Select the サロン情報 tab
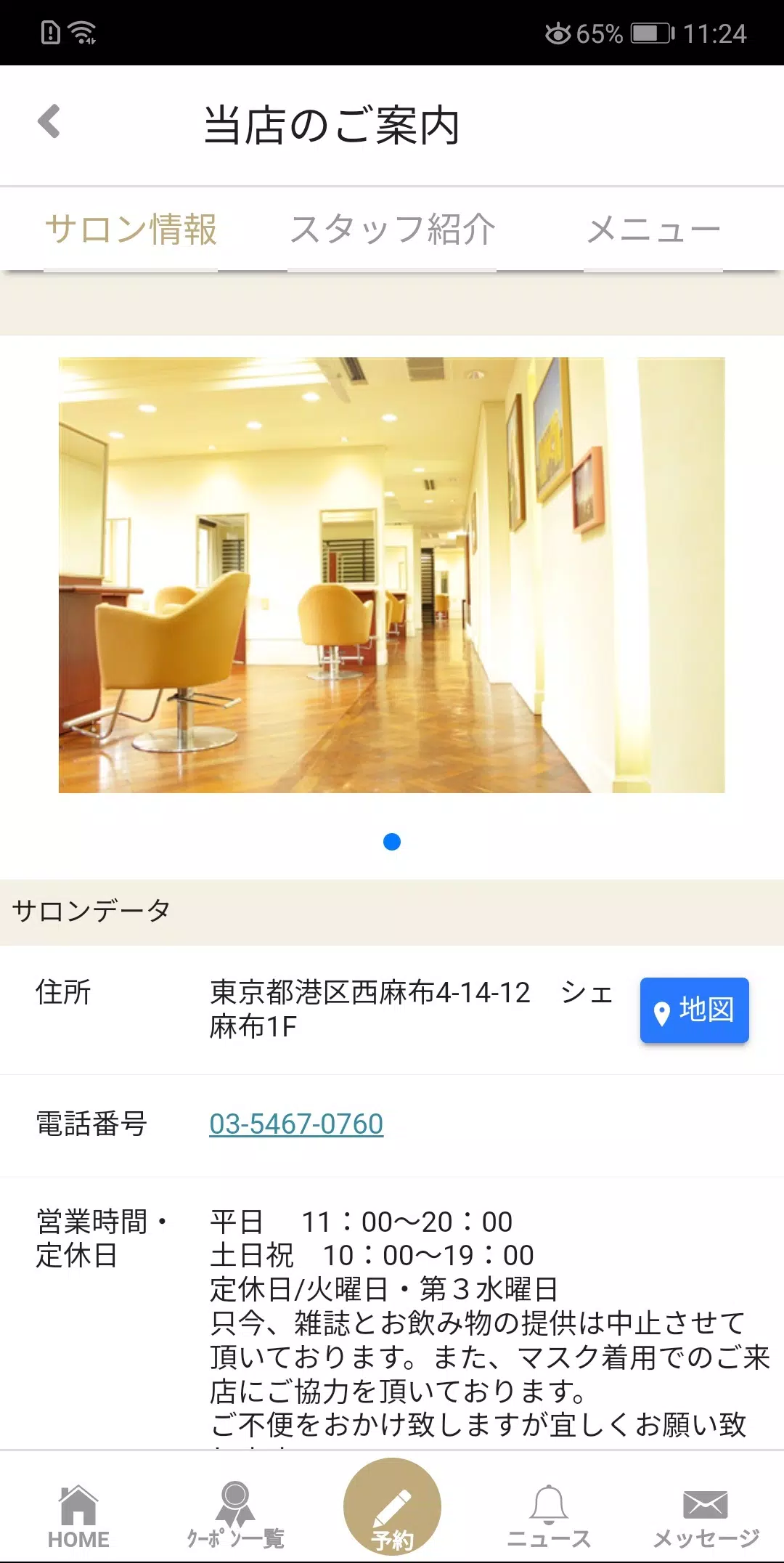The width and height of the screenshot is (784, 1563). (131, 229)
